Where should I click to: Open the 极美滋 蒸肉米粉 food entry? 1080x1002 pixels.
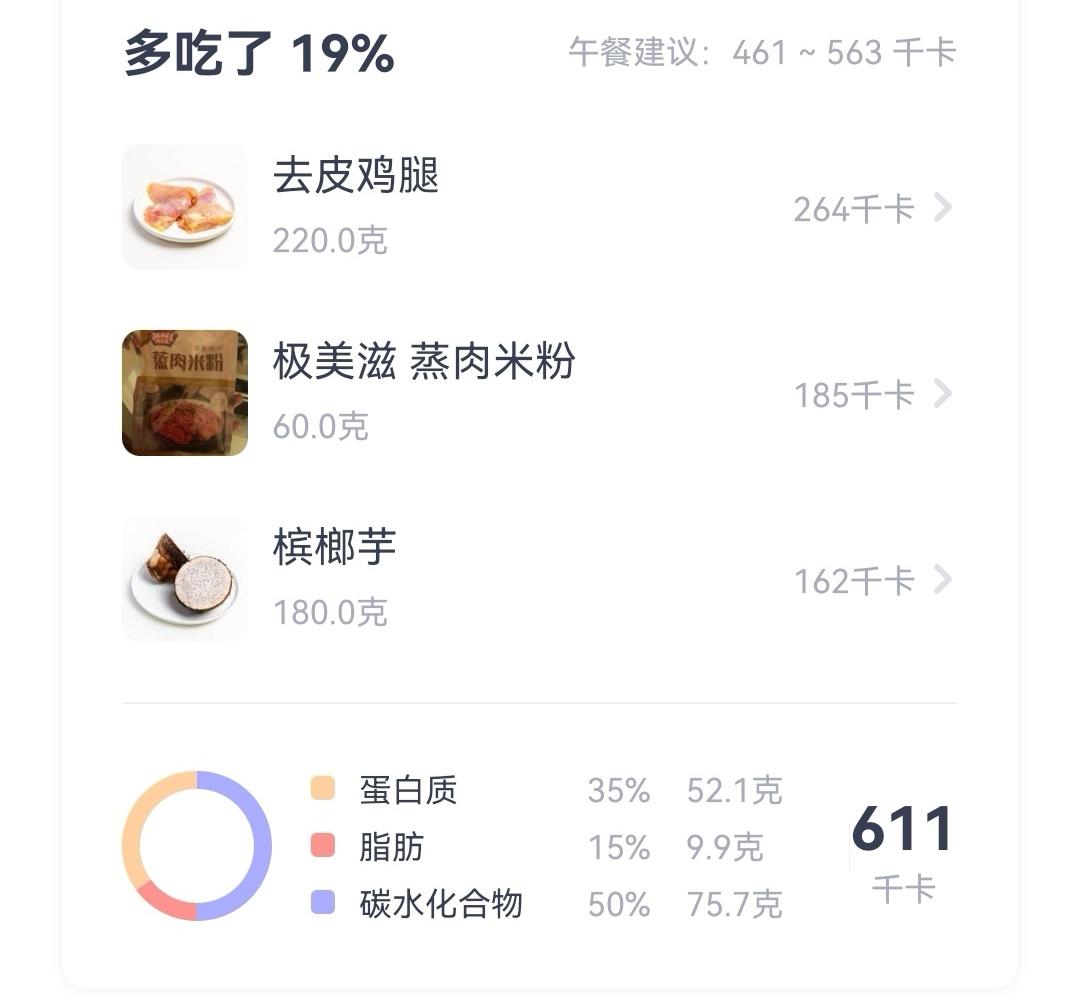point(540,393)
